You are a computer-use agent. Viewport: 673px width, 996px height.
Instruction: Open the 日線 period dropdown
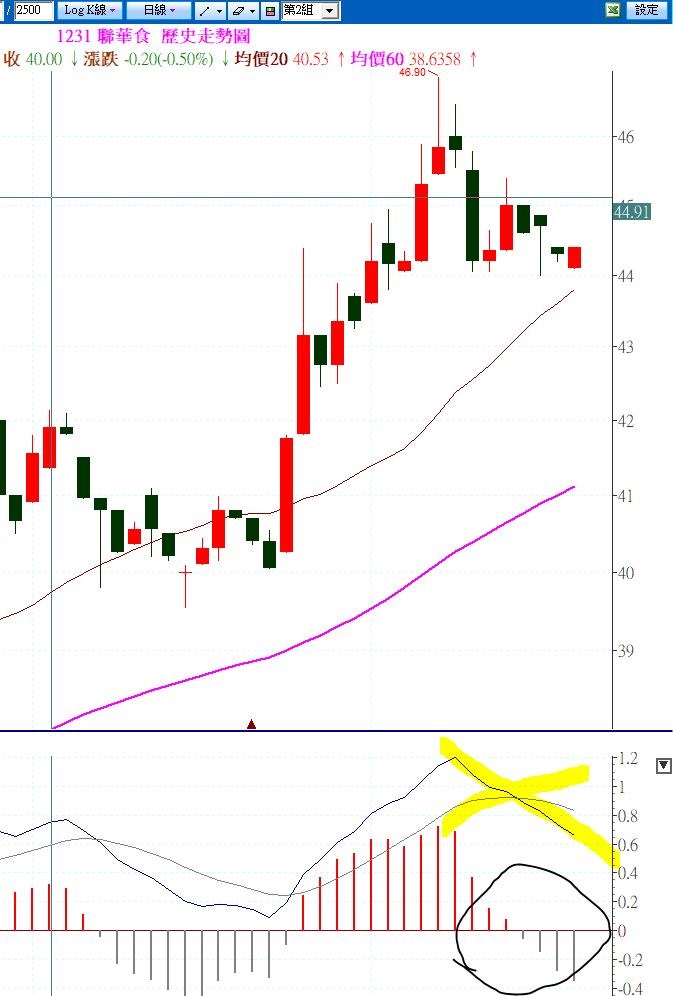point(159,10)
